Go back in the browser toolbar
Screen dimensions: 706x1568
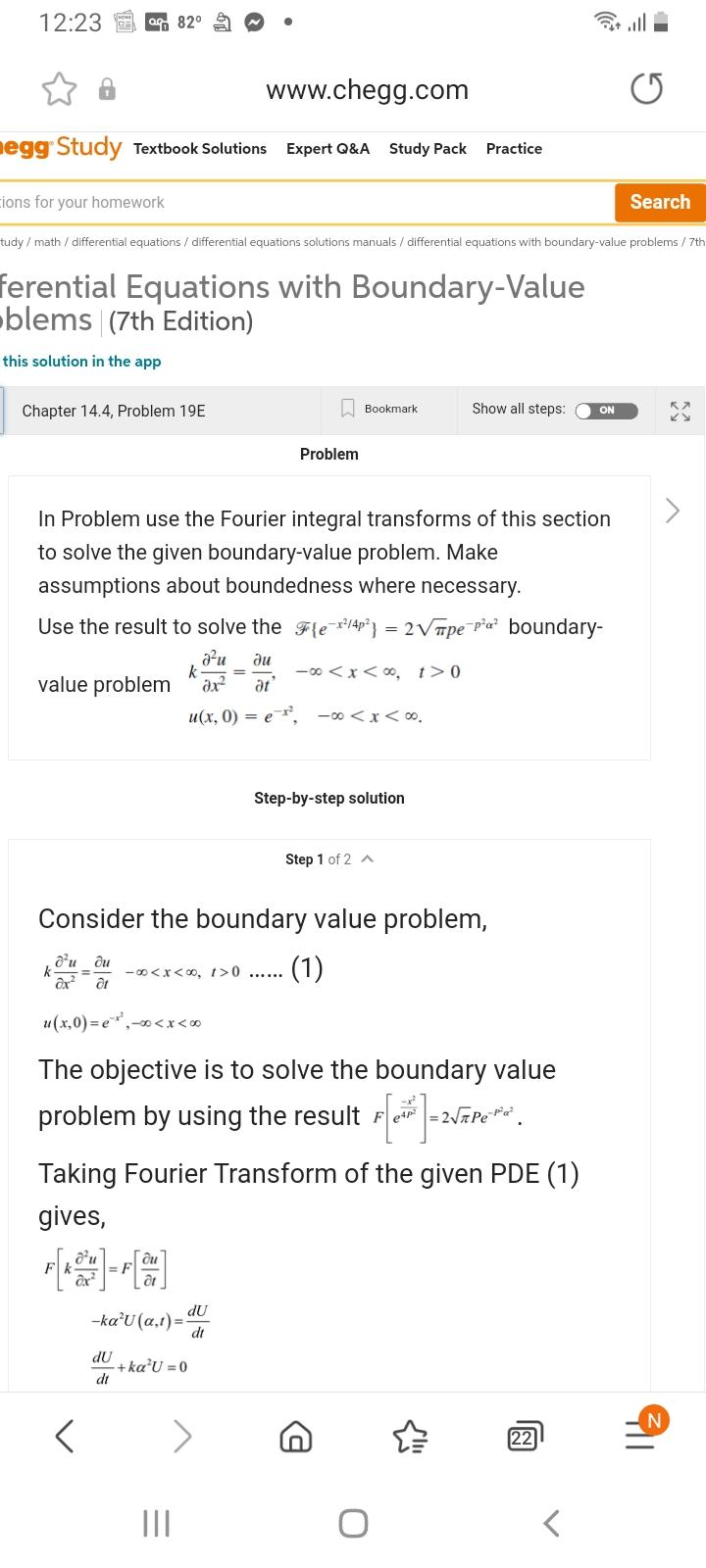(65, 1437)
